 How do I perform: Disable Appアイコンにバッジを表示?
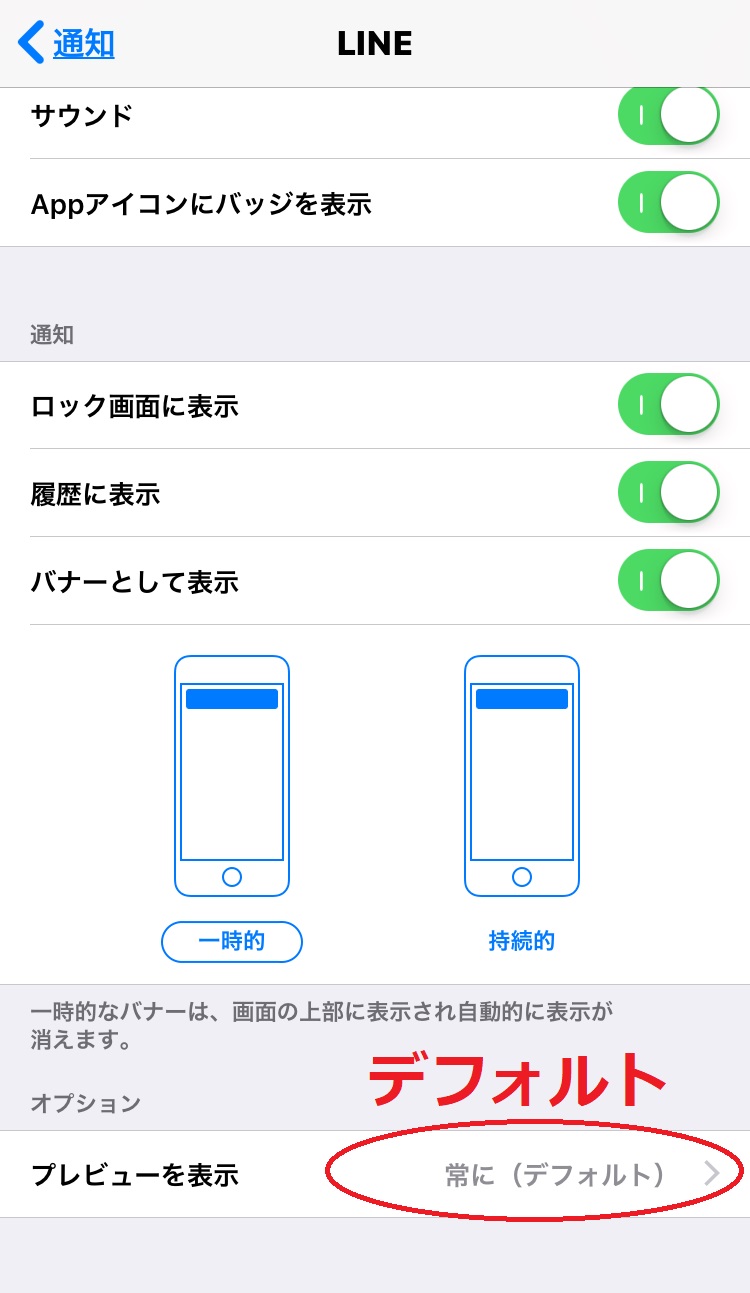(669, 202)
